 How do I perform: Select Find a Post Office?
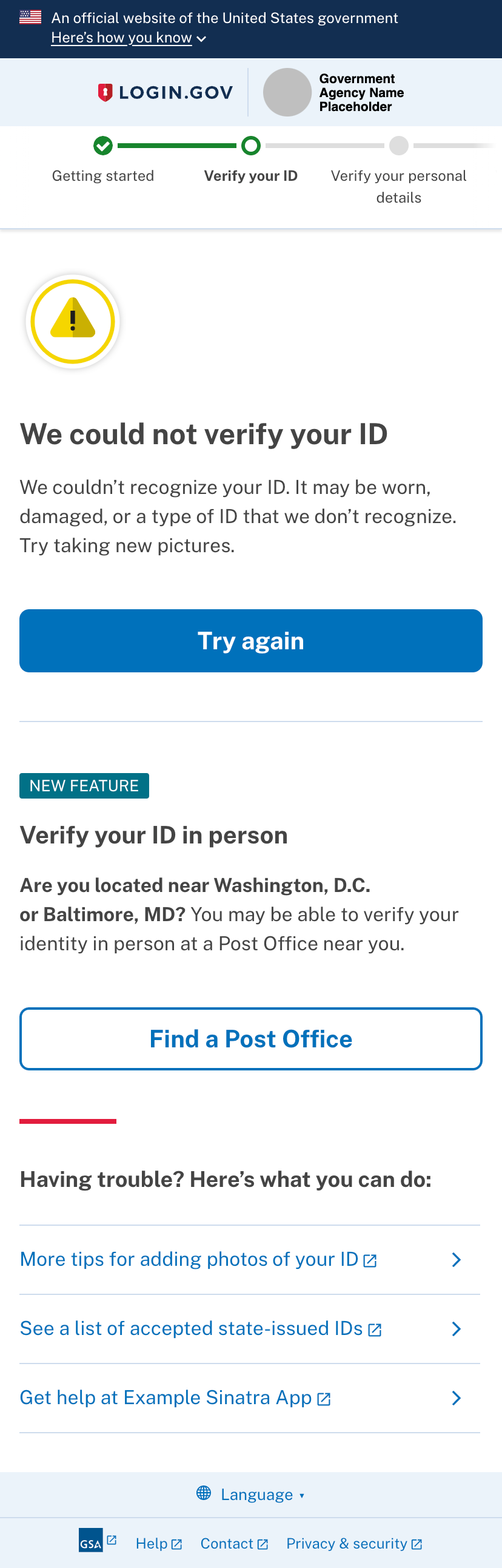(250, 1039)
